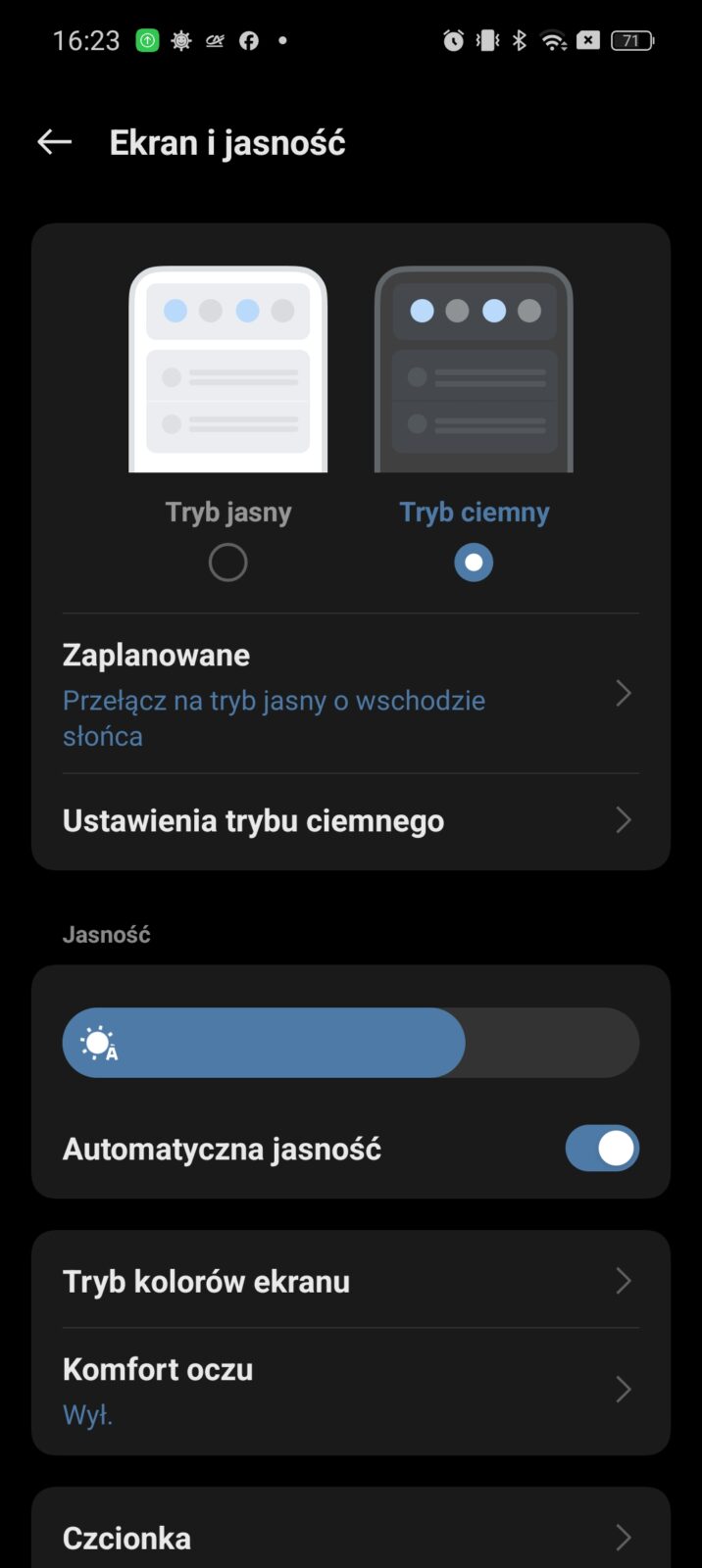
Task: Tap the dark mode preview image
Action: [x=474, y=369]
